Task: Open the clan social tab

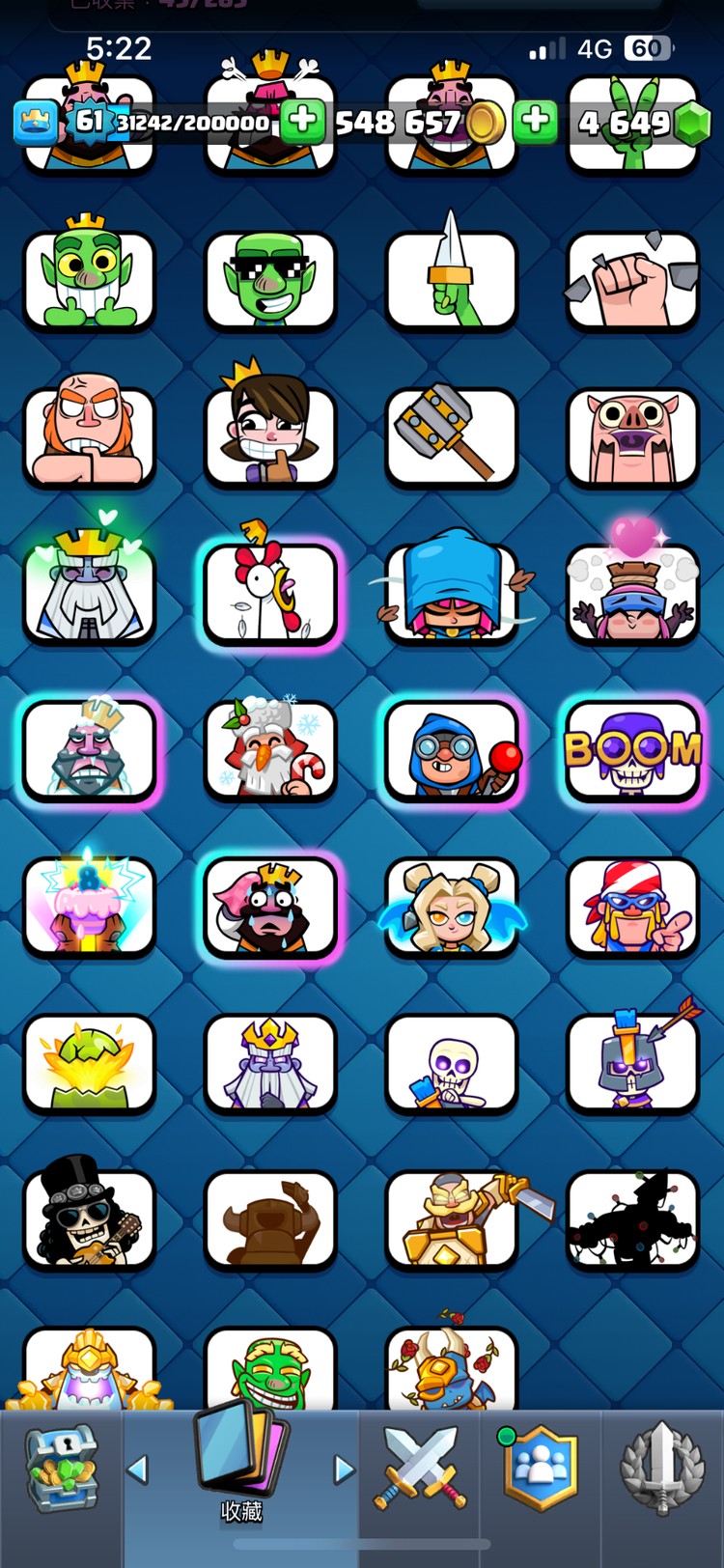Action: (x=541, y=1469)
